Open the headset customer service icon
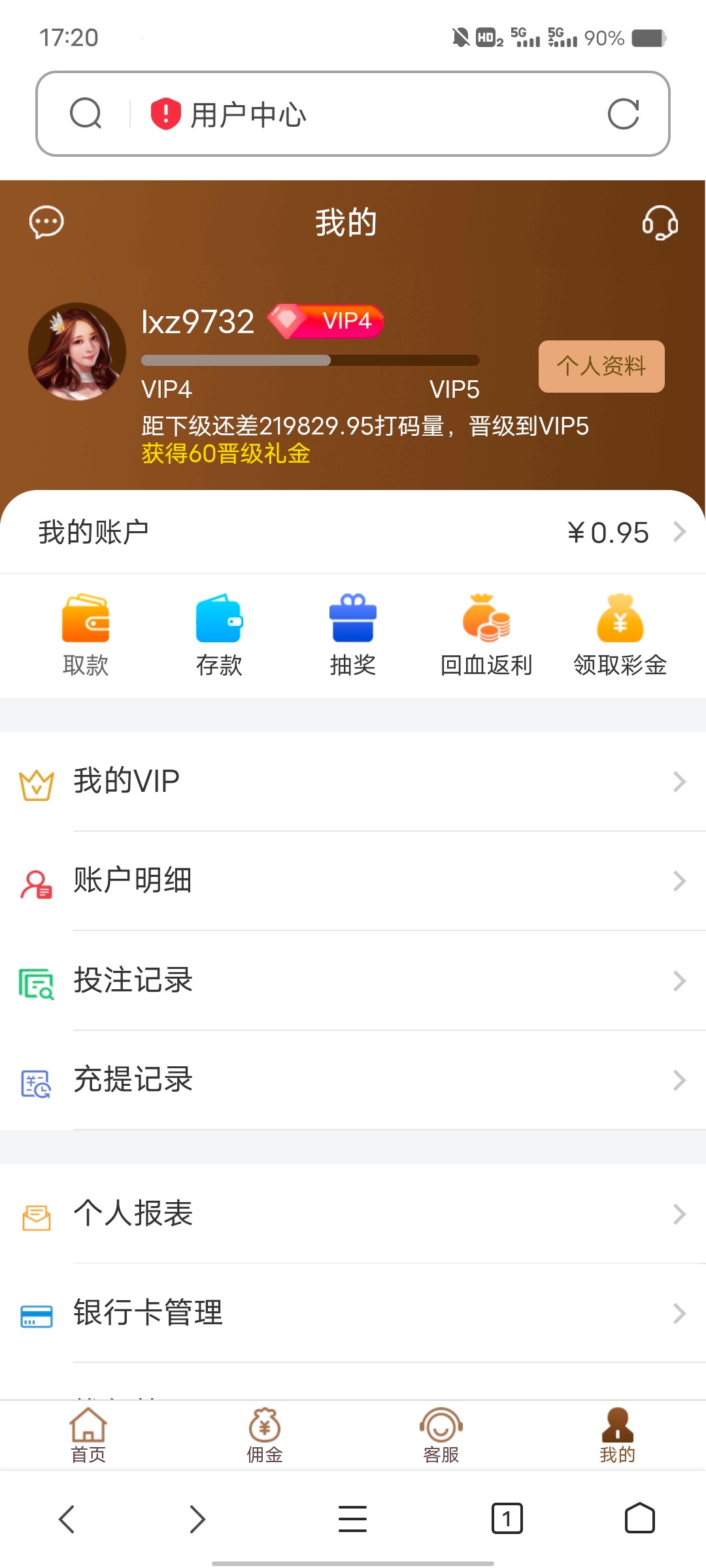 tap(661, 222)
